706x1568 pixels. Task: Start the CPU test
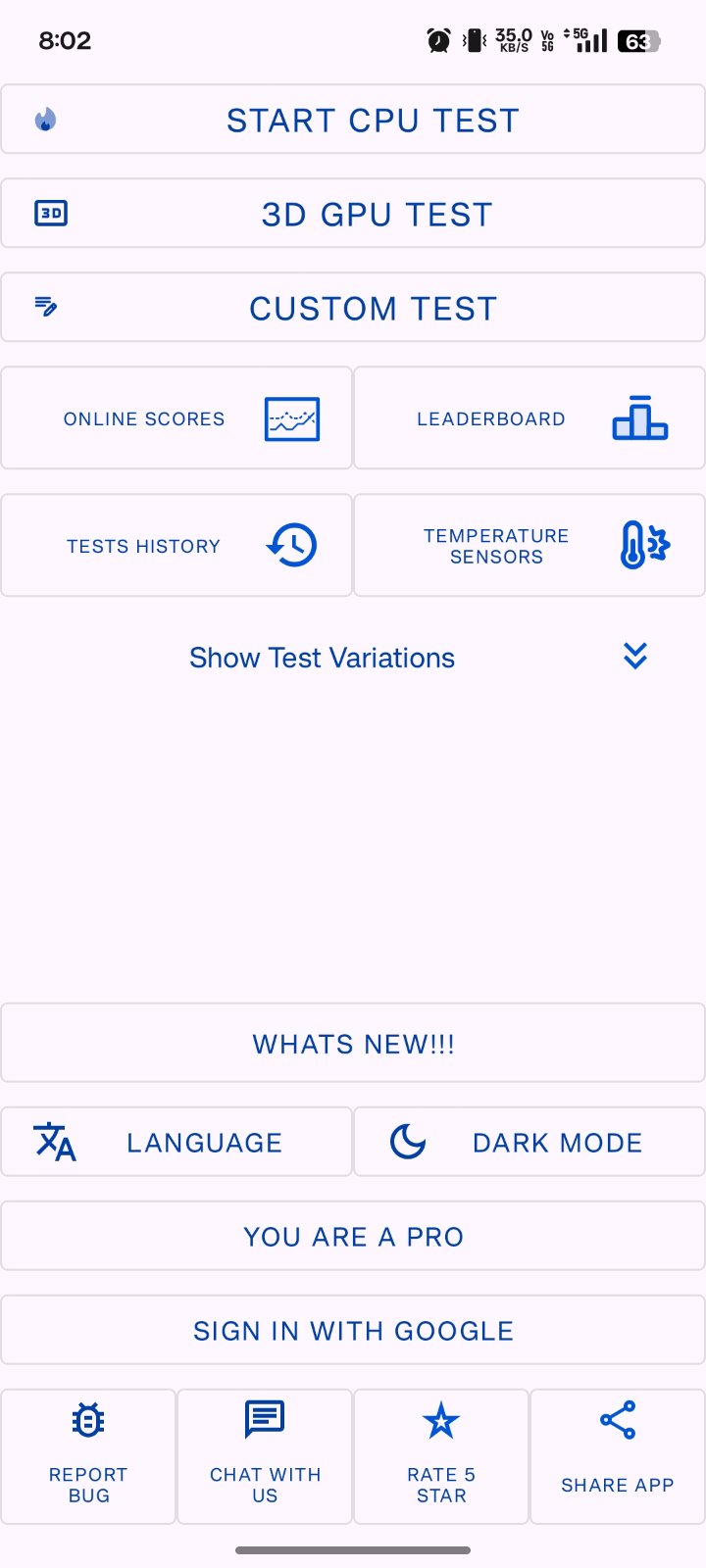(353, 120)
